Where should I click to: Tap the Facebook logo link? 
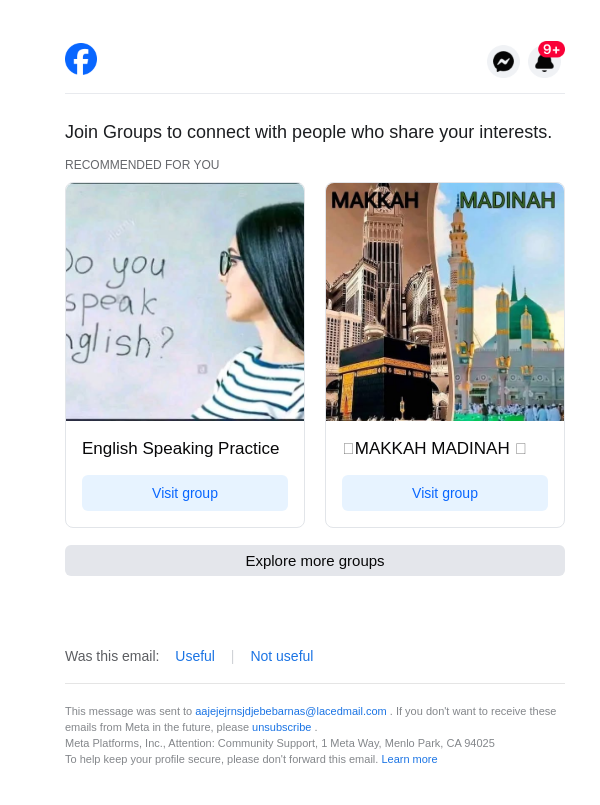(x=81, y=59)
